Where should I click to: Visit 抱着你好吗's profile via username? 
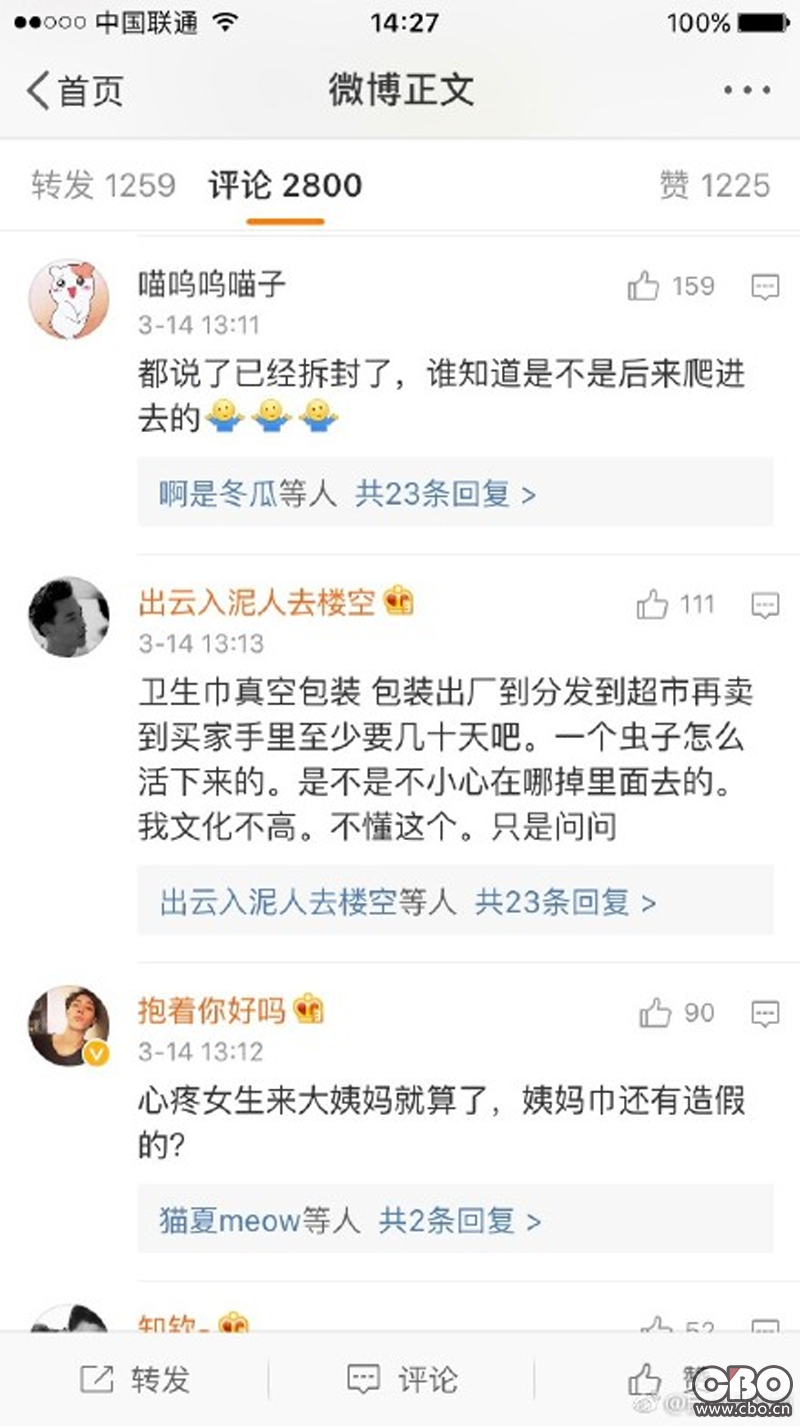click(x=211, y=1010)
